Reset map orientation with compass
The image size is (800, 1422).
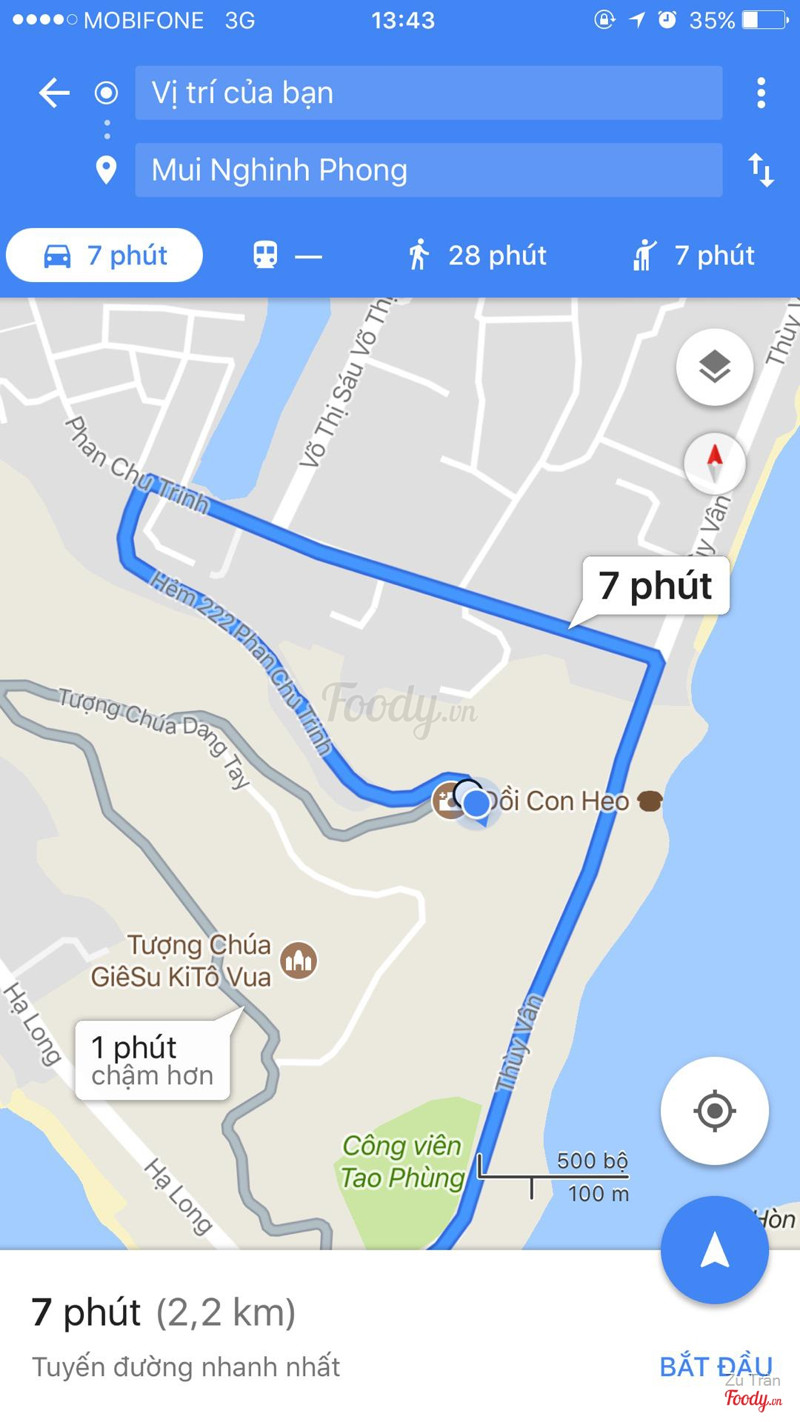[x=714, y=463]
